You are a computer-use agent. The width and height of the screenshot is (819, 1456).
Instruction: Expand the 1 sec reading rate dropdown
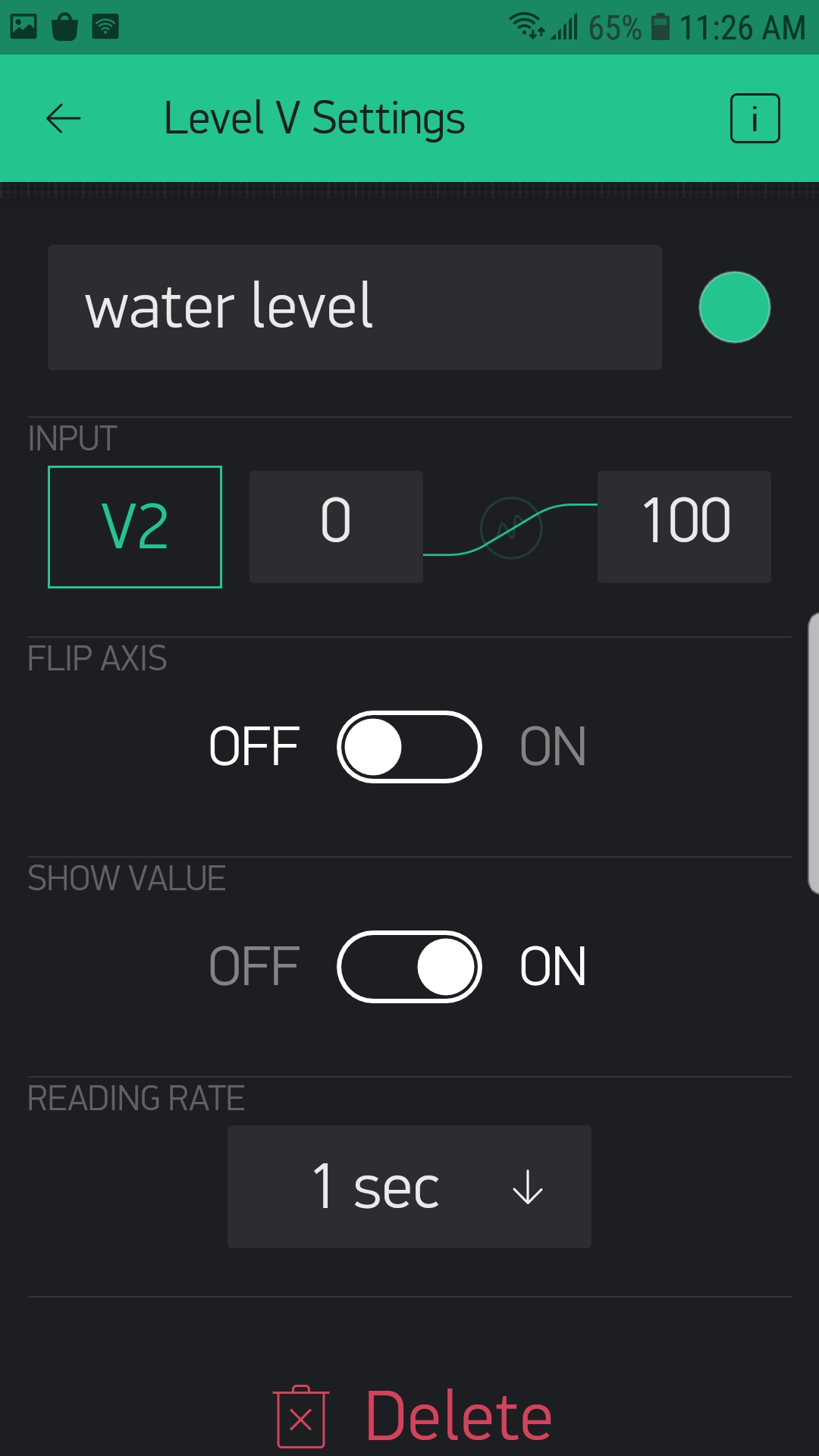tap(409, 1187)
